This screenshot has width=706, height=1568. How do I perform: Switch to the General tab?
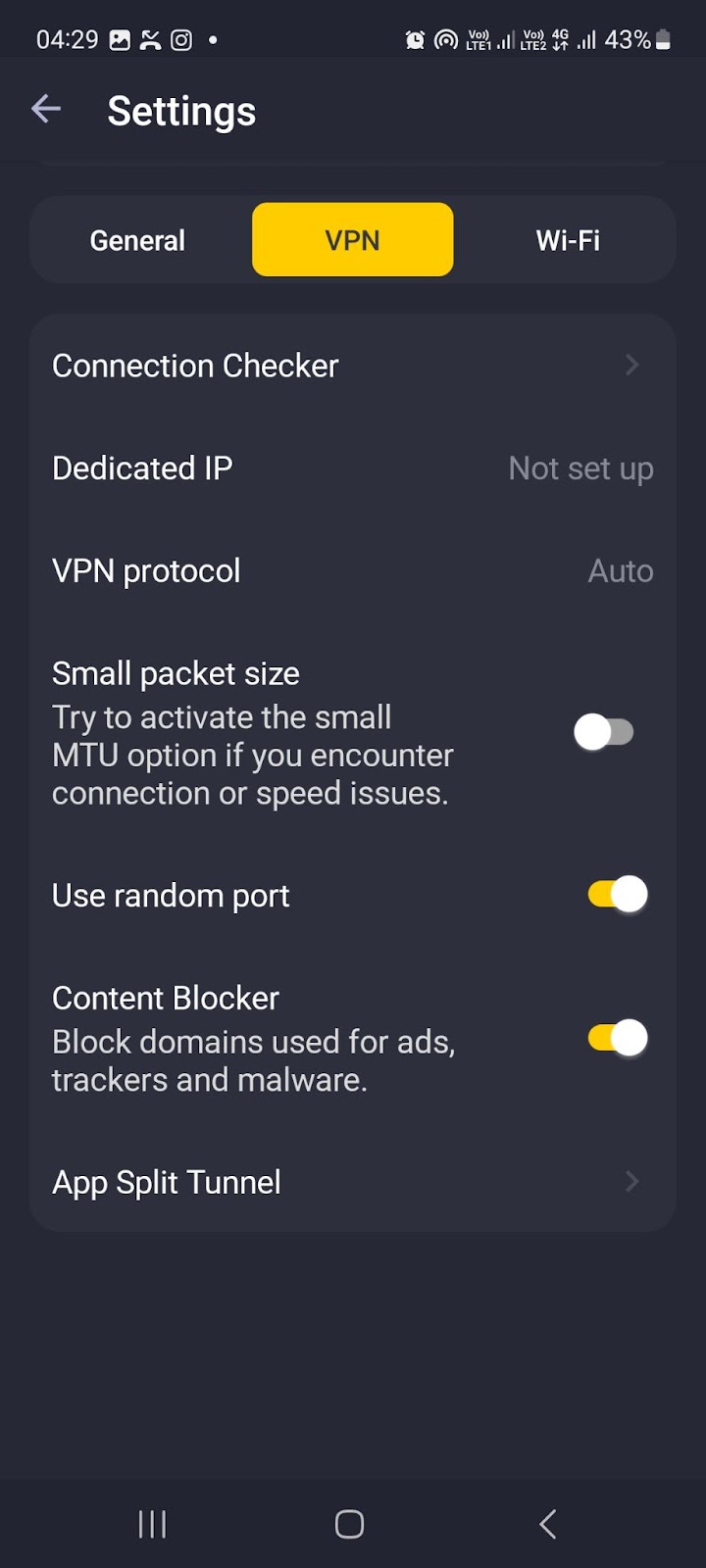coord(137,240)
